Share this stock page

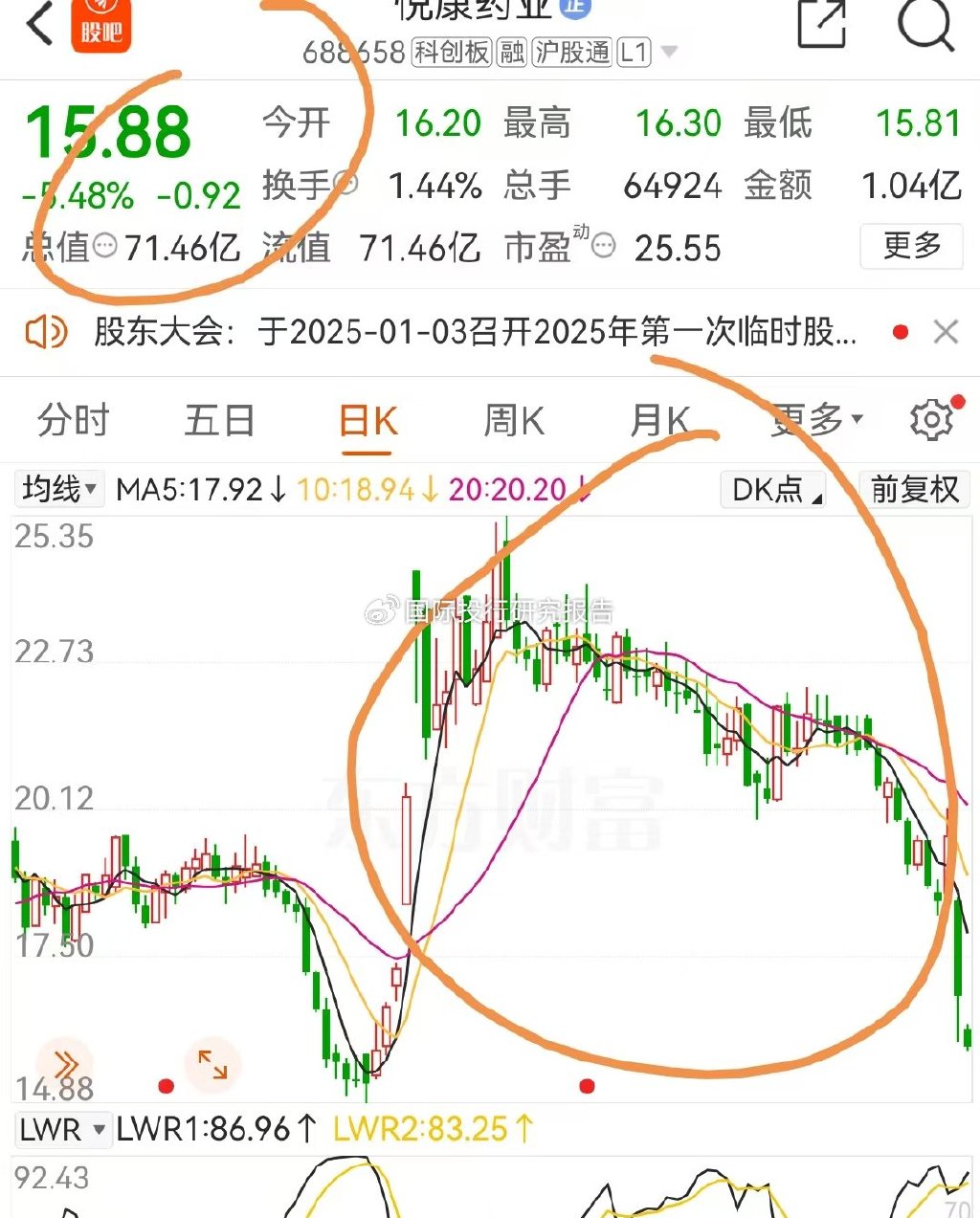[x=822, y=24]
